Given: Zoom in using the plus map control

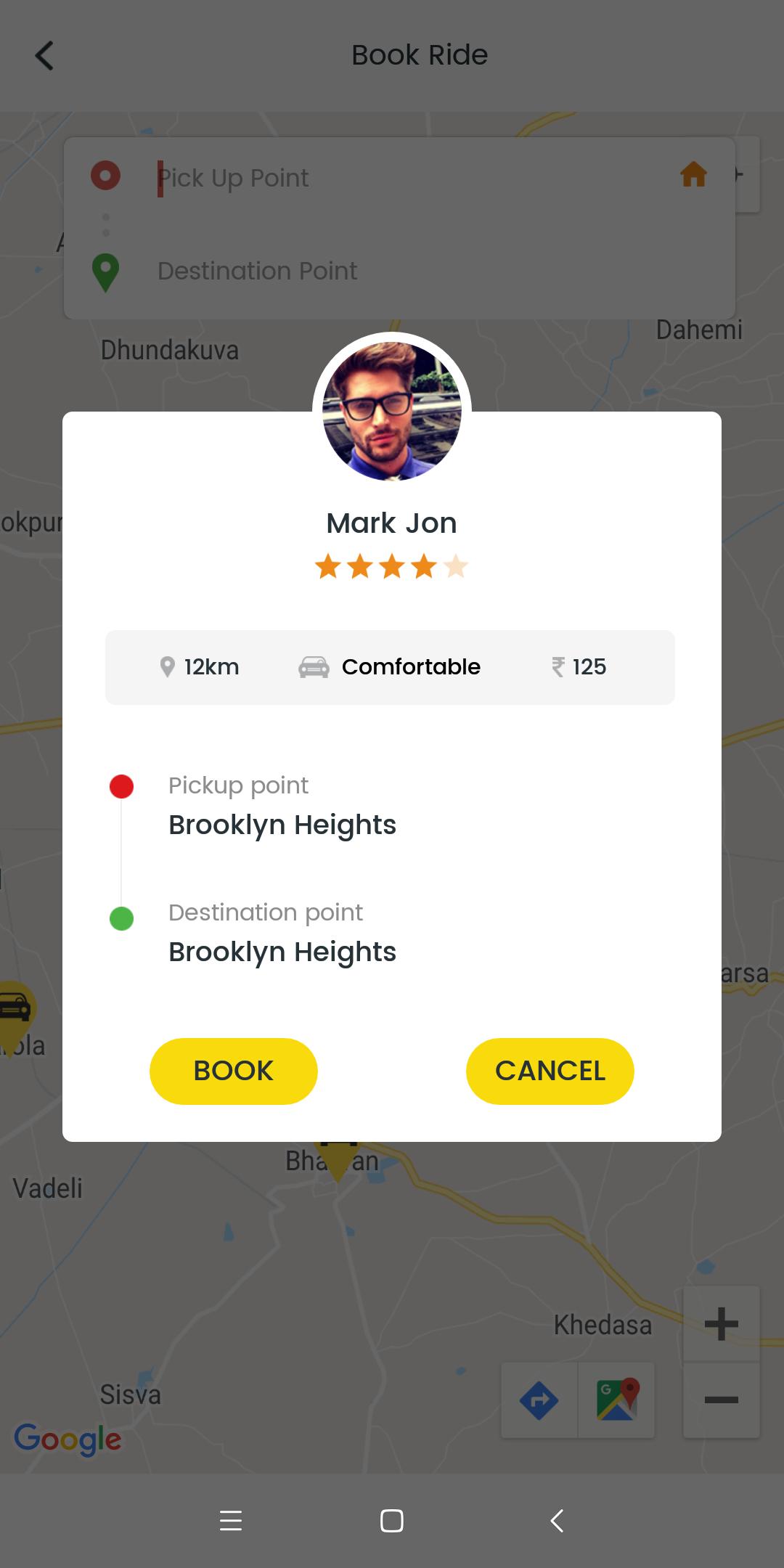Looking at the screenshot, I should (x=721, y=1323).
